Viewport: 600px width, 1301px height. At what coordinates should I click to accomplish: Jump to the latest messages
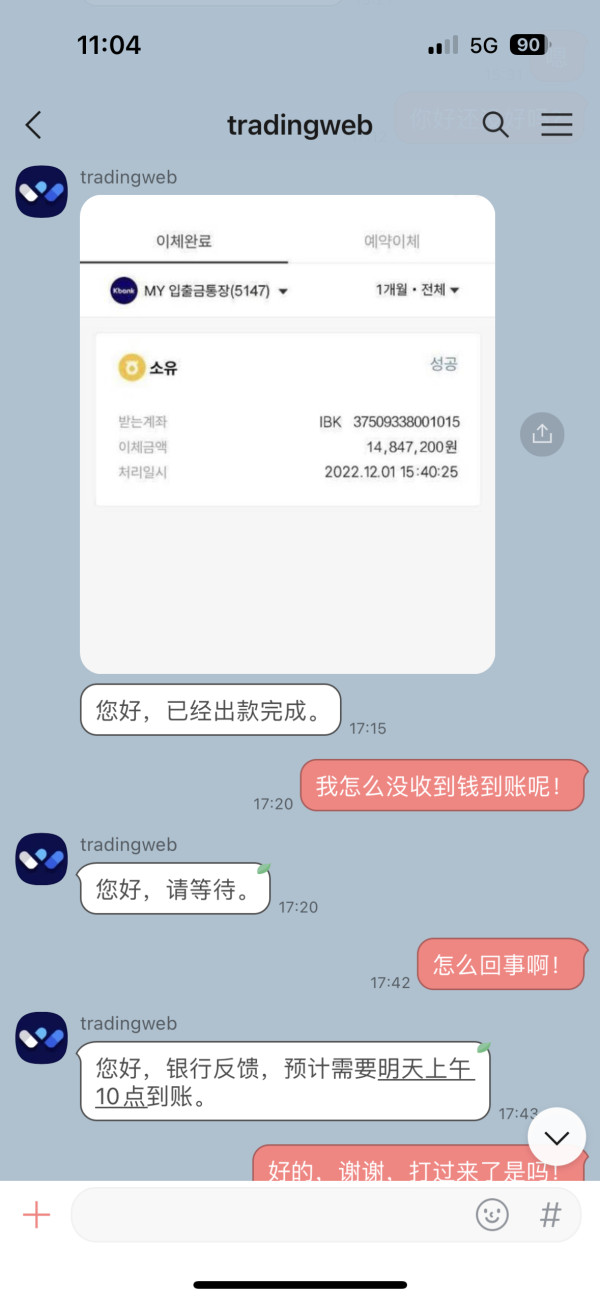(556, 1137)
